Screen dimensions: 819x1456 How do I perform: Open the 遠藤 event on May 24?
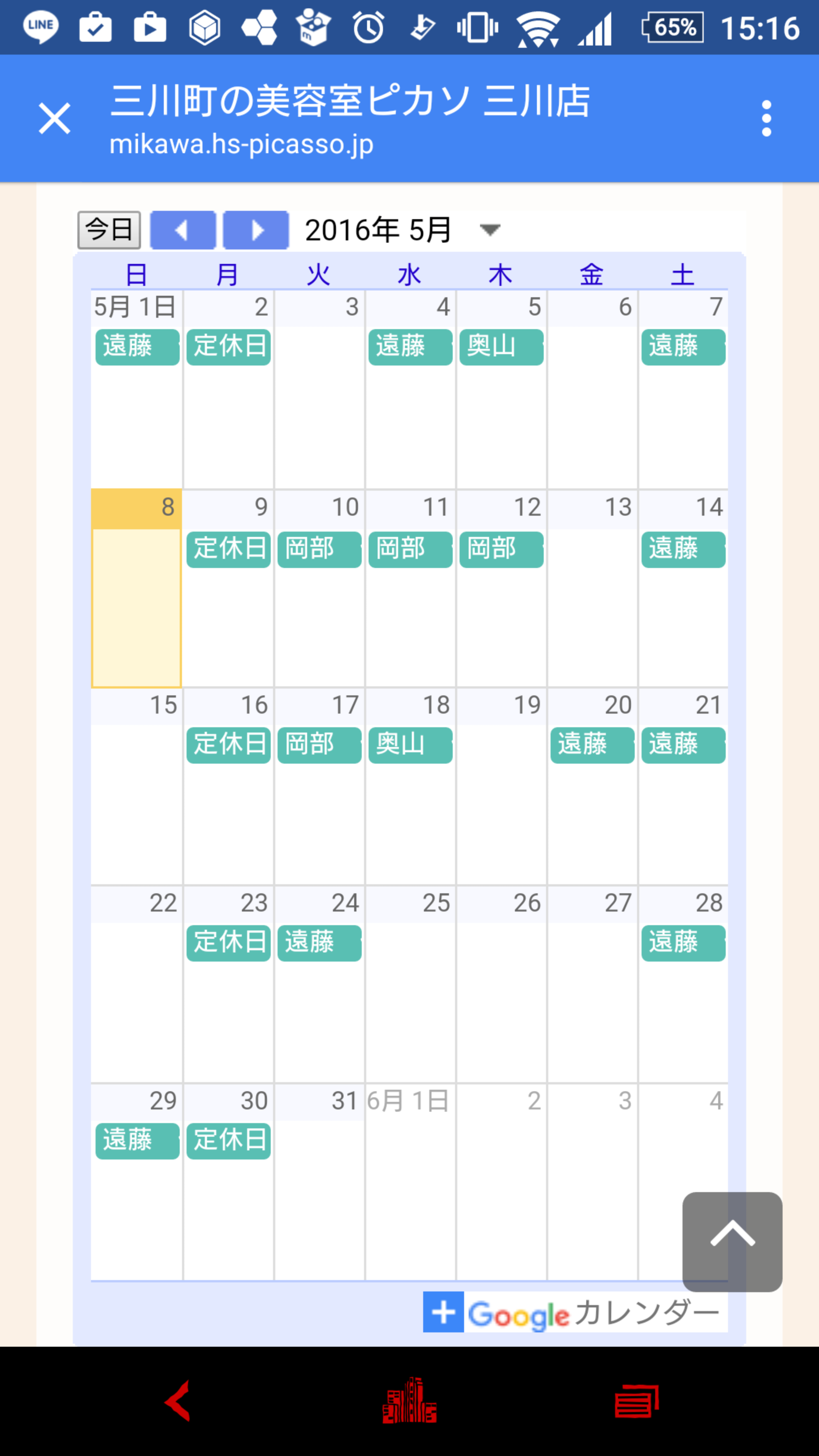(x=319, y=943)
